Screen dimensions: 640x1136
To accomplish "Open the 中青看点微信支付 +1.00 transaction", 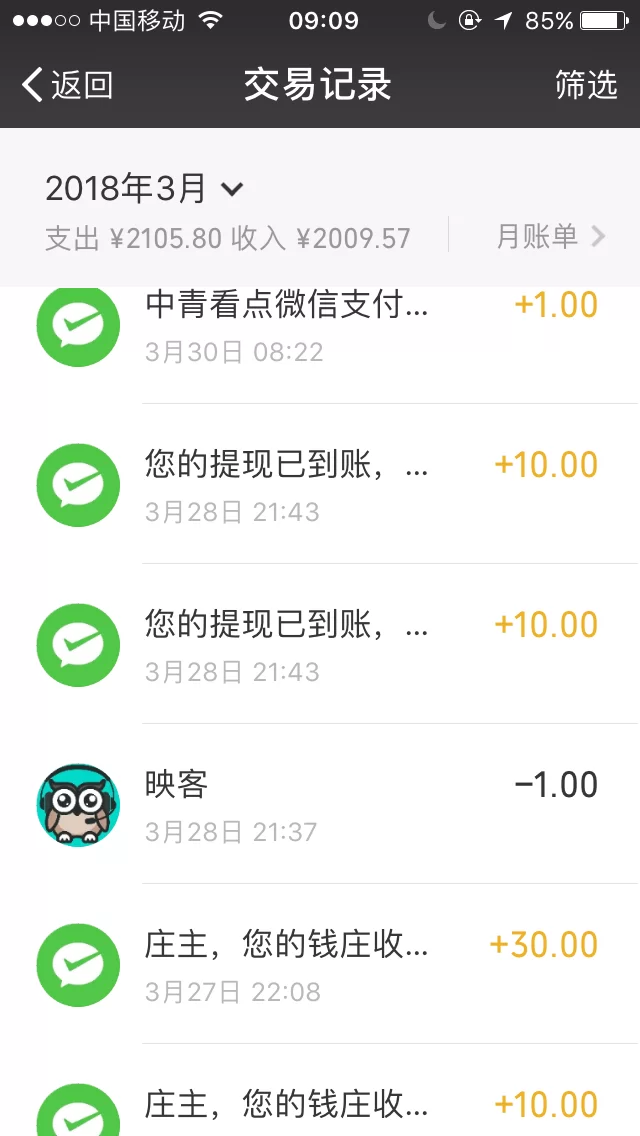I will [320, 325].
